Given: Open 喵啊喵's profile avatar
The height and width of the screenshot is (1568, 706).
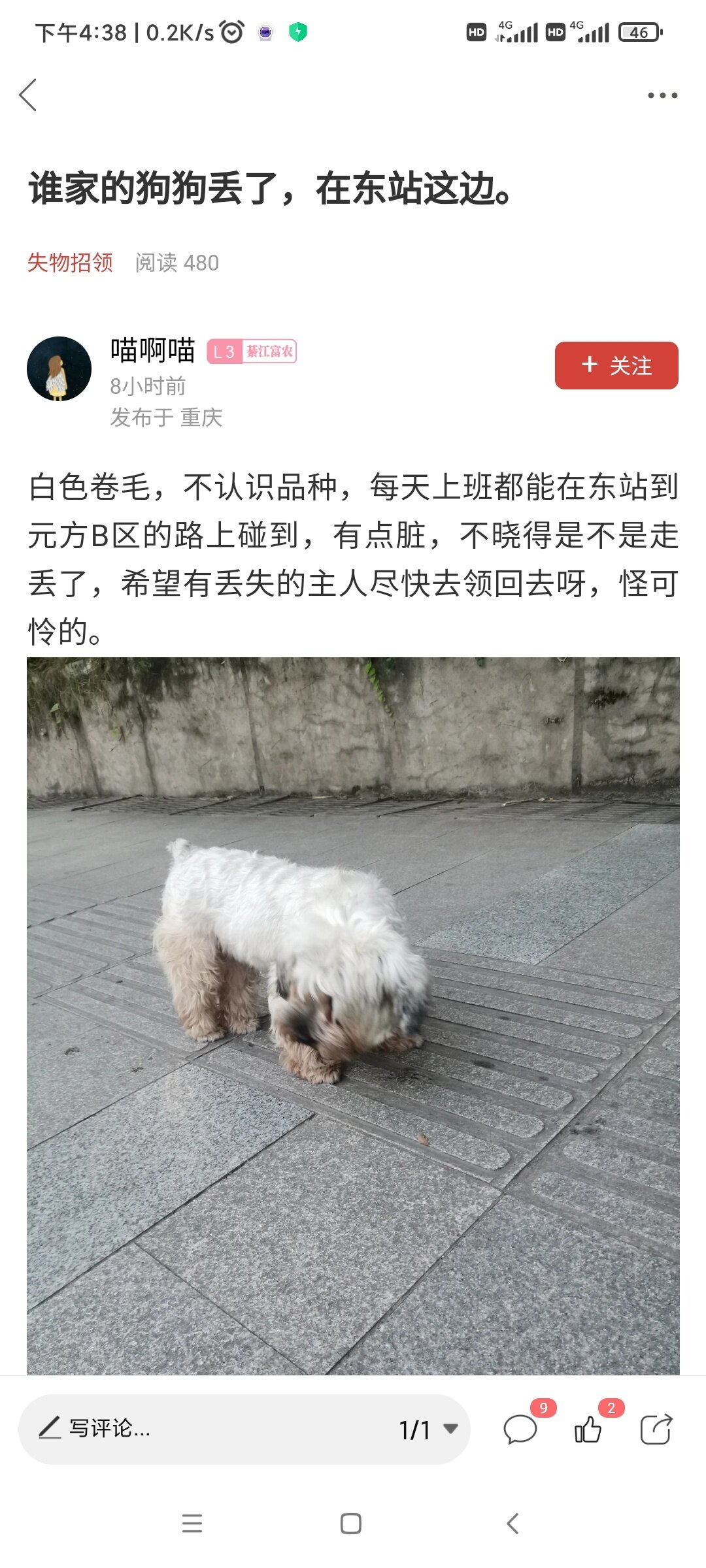Looking at the screenshot, I should pos(59,368).
